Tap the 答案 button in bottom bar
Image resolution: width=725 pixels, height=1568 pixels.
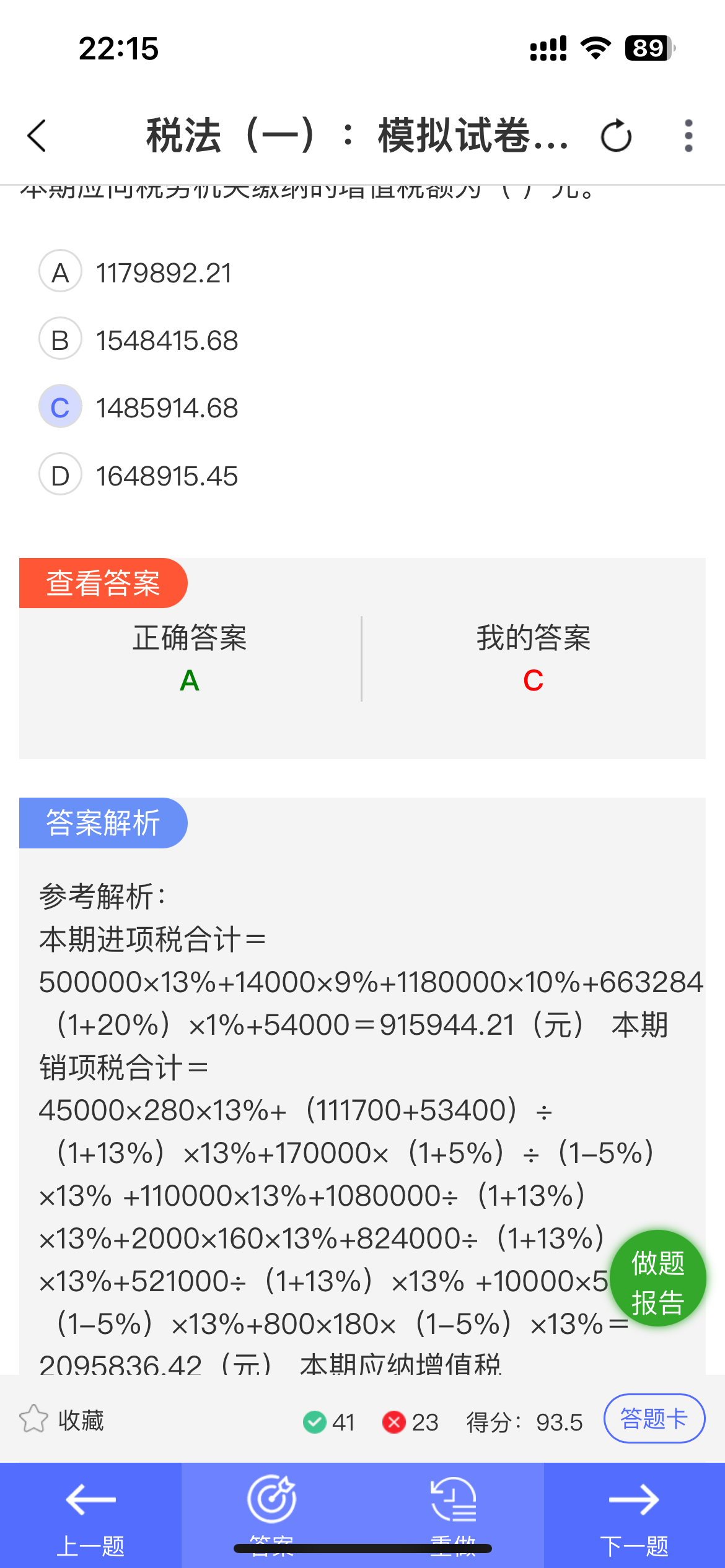point(272,1515)
